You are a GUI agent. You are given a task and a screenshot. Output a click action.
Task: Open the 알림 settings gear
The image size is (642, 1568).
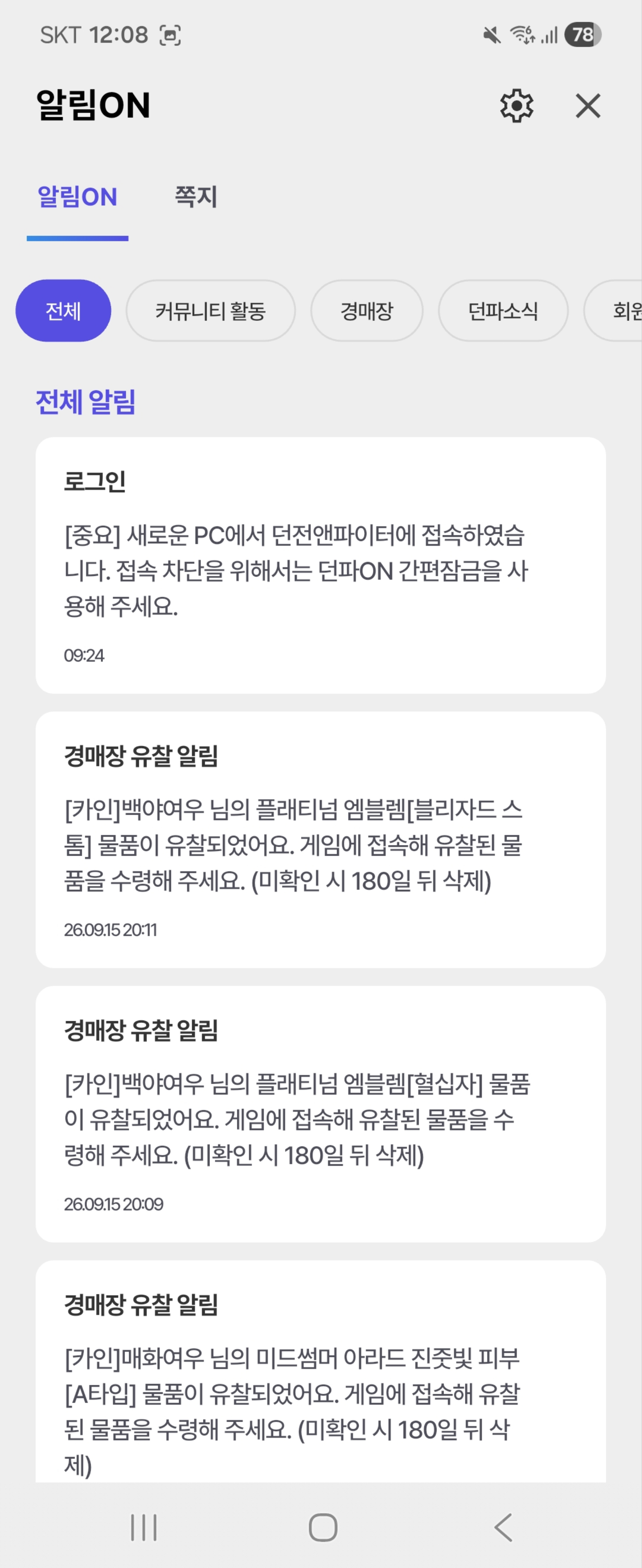pos(517,105)
